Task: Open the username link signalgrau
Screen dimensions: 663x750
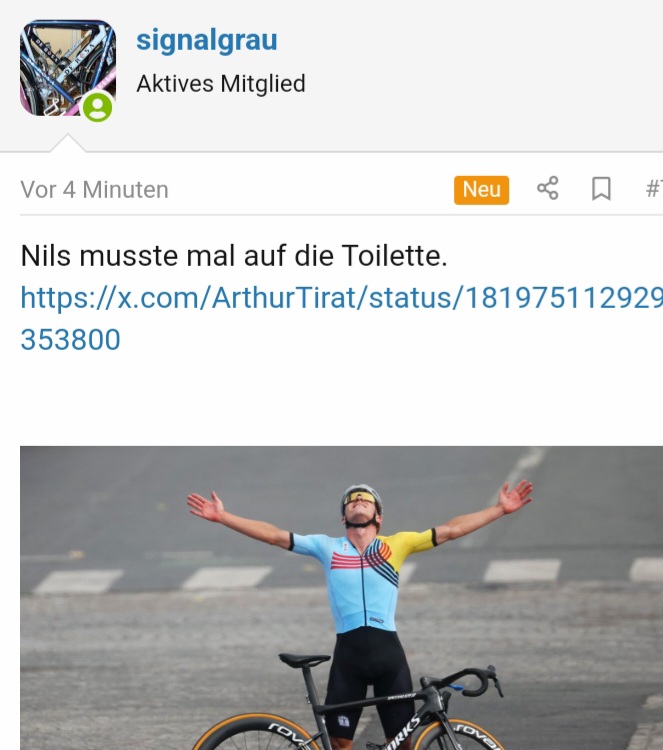Action: [206, 40]
